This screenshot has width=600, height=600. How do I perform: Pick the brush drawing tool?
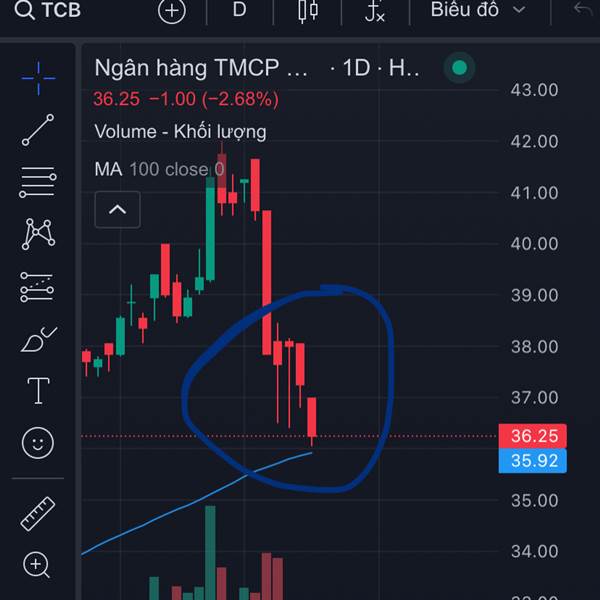click(38, 340)
